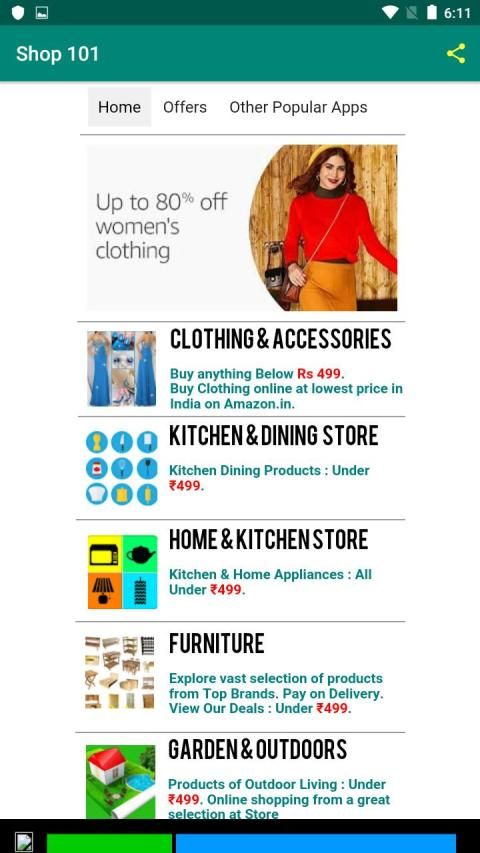
Task: Open the Other Popular Apps tab
Action: (298, 107)
